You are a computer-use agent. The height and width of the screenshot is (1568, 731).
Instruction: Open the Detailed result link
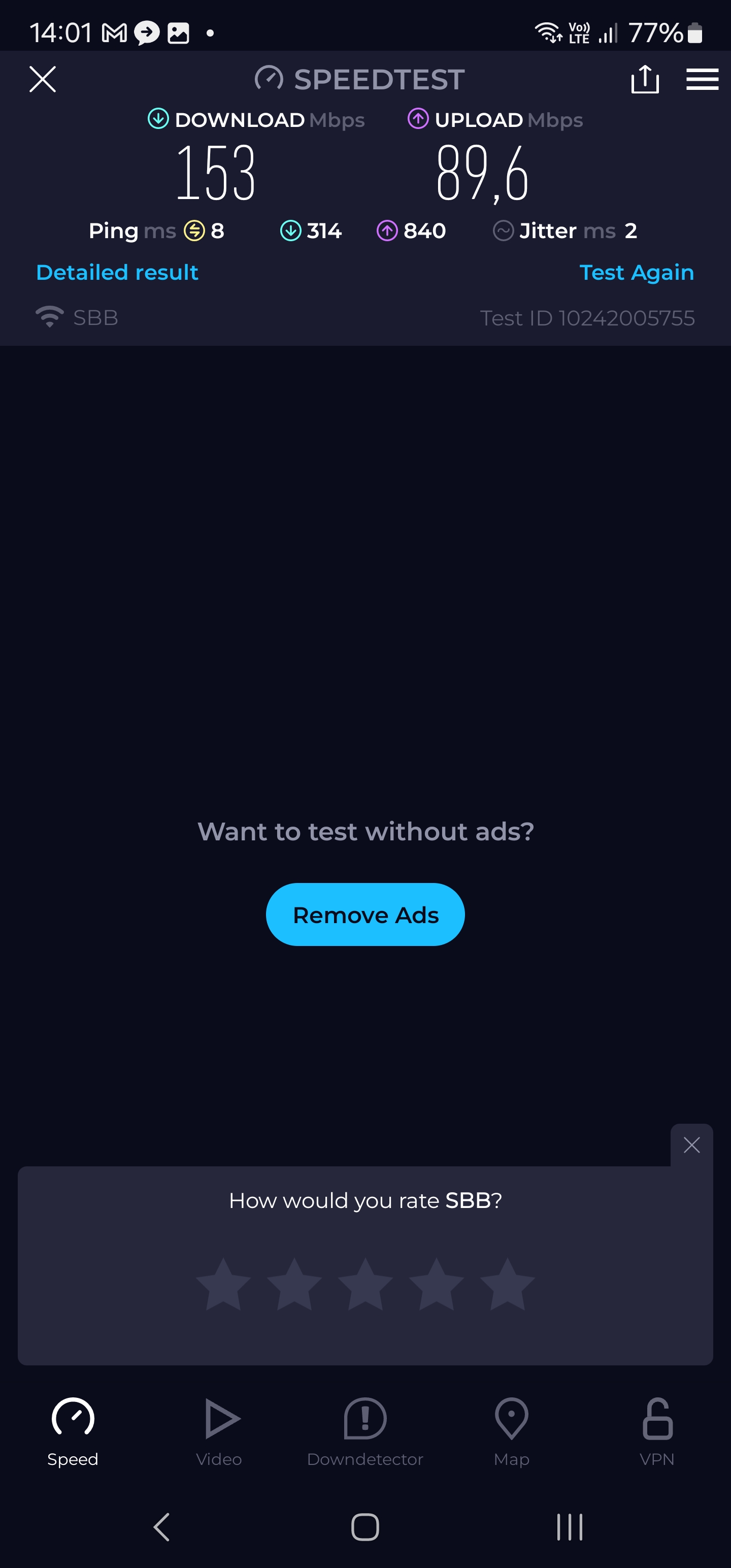[x=117, y=272]
